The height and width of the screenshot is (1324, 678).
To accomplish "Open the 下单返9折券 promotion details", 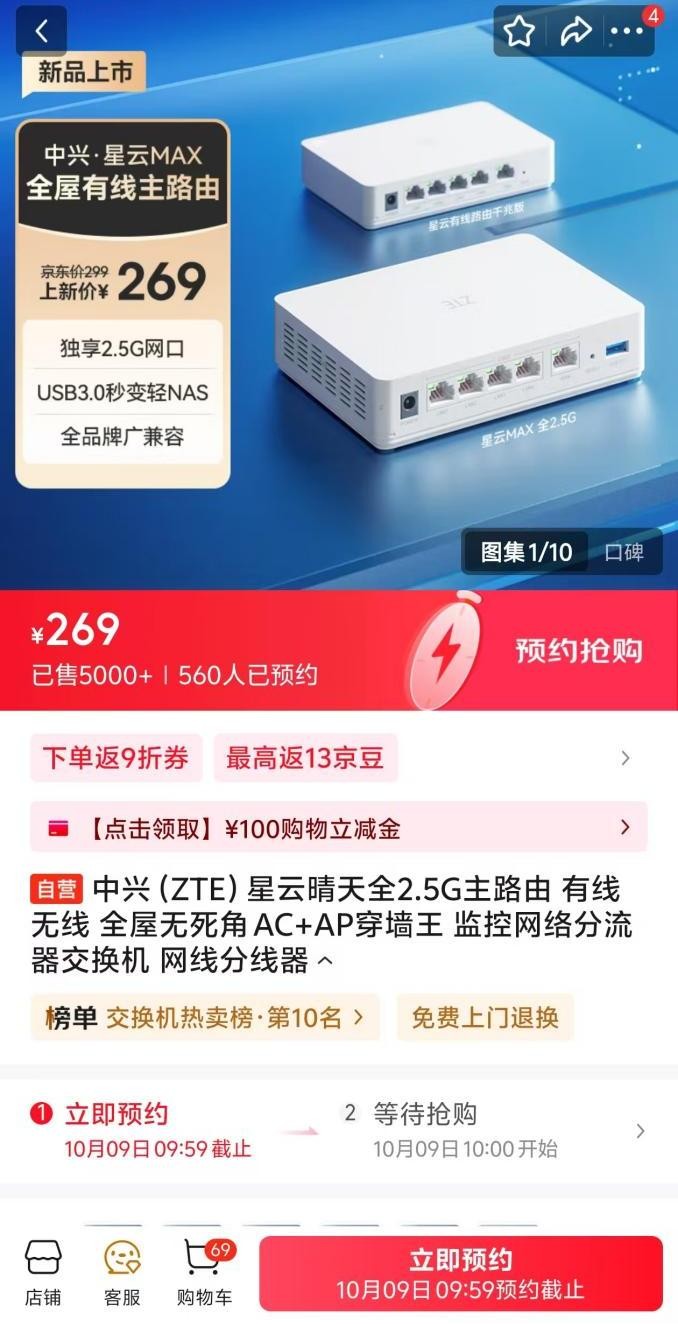I will click(116, 758).
